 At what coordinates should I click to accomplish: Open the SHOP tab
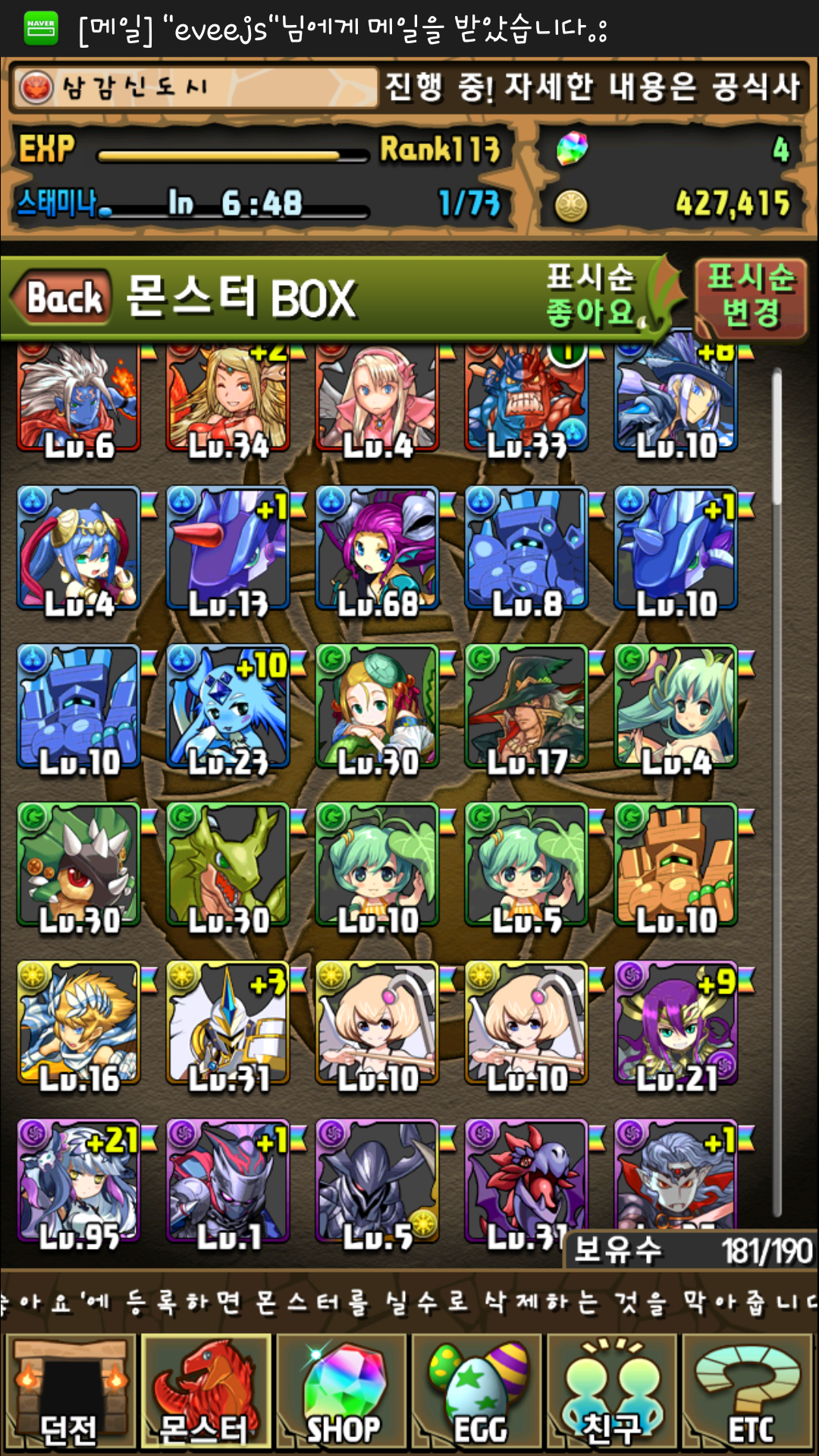coord(342,1392)
